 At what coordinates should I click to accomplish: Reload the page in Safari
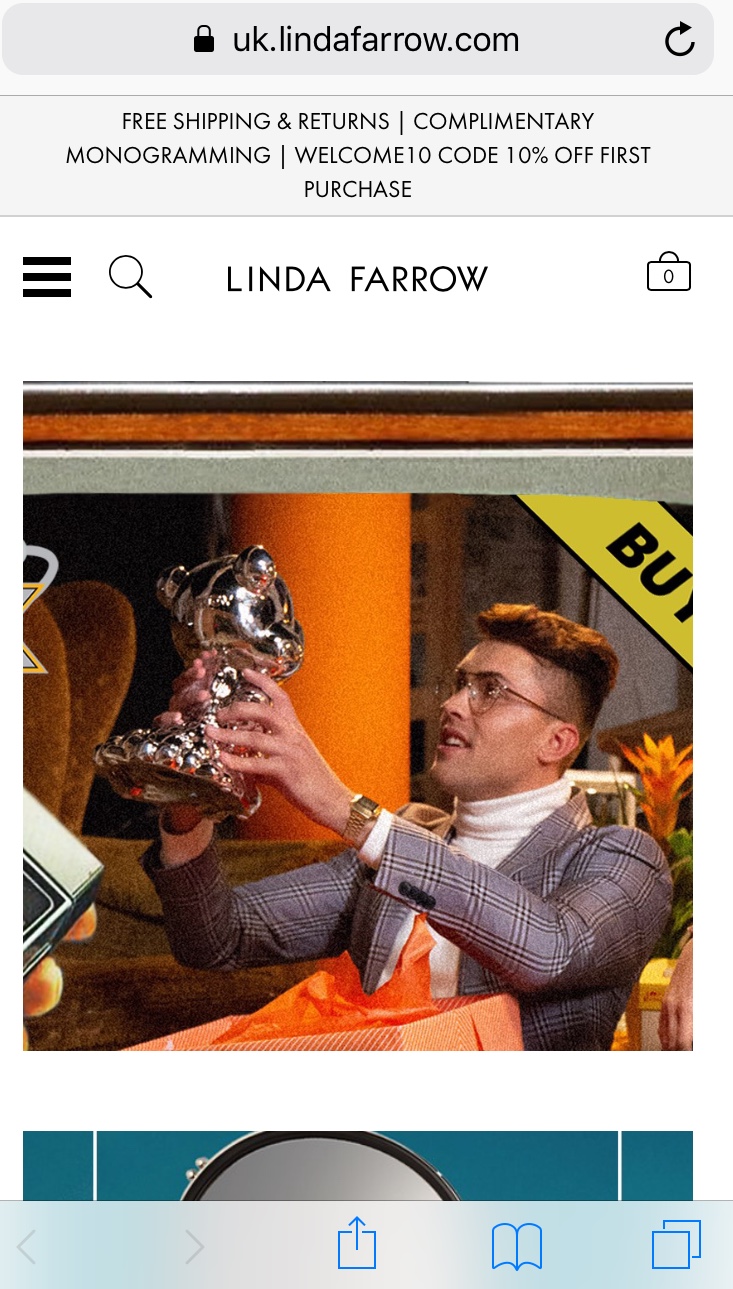click(x=680, y=40)
